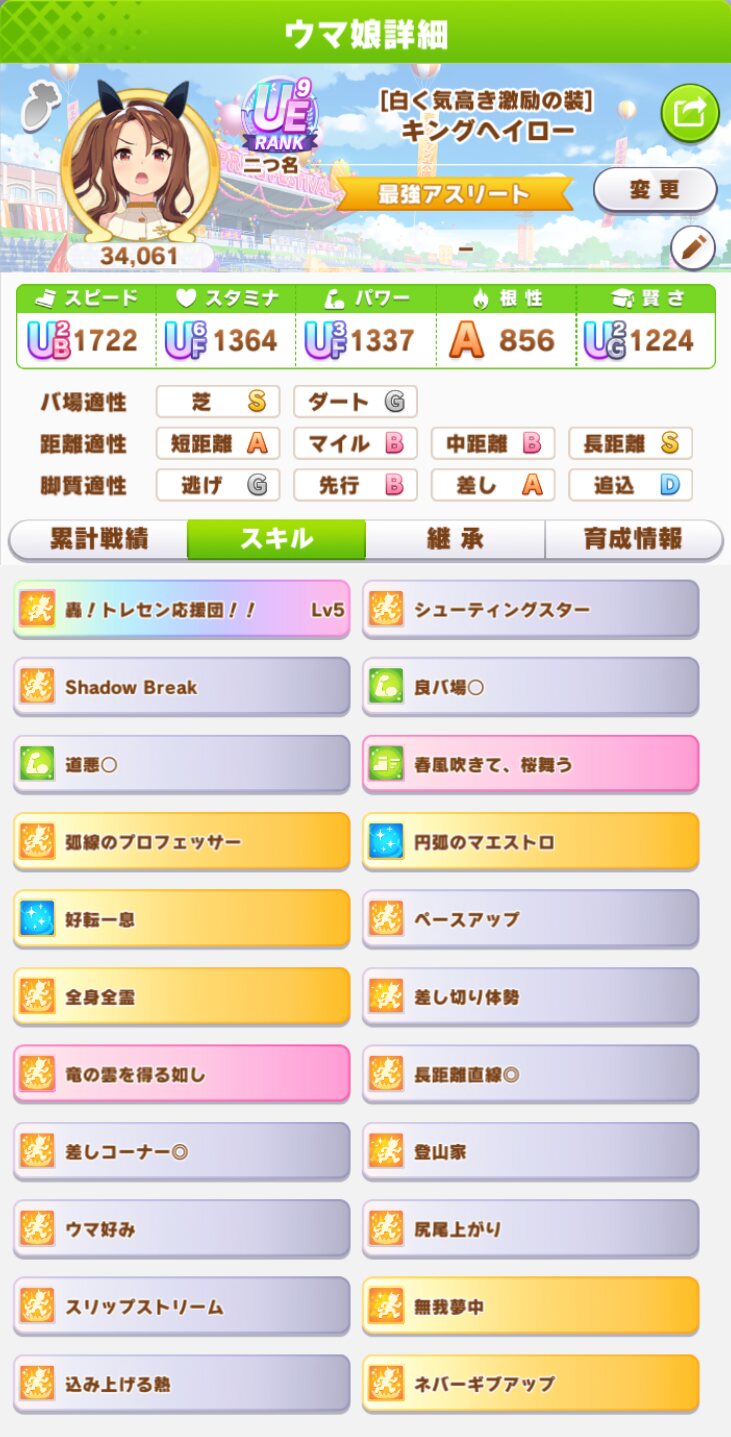
Task: Check the 竜の雲を得る如し skill
Action: 182,1074
